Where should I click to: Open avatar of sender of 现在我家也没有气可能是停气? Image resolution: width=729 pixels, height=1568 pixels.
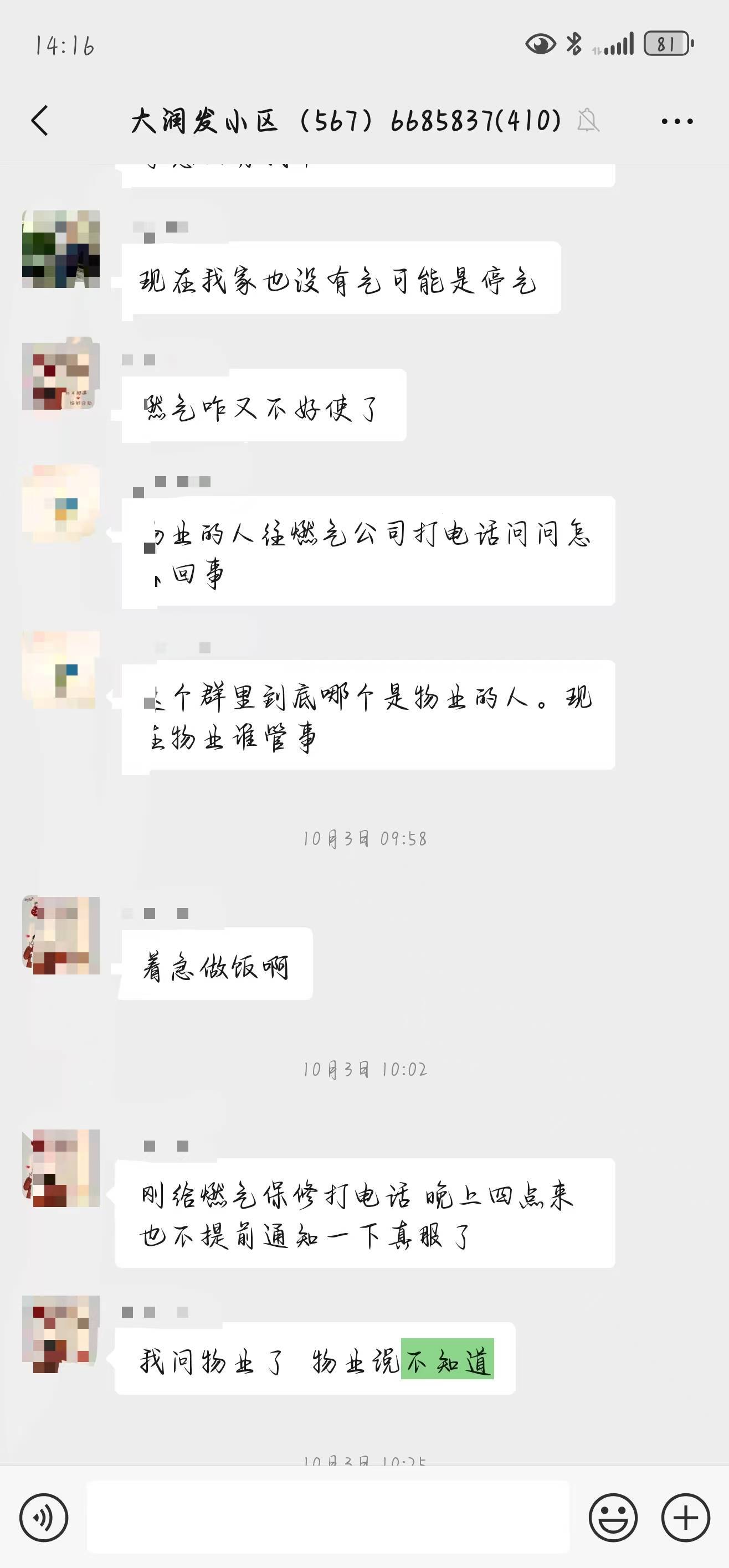click(x=61, y=249)
